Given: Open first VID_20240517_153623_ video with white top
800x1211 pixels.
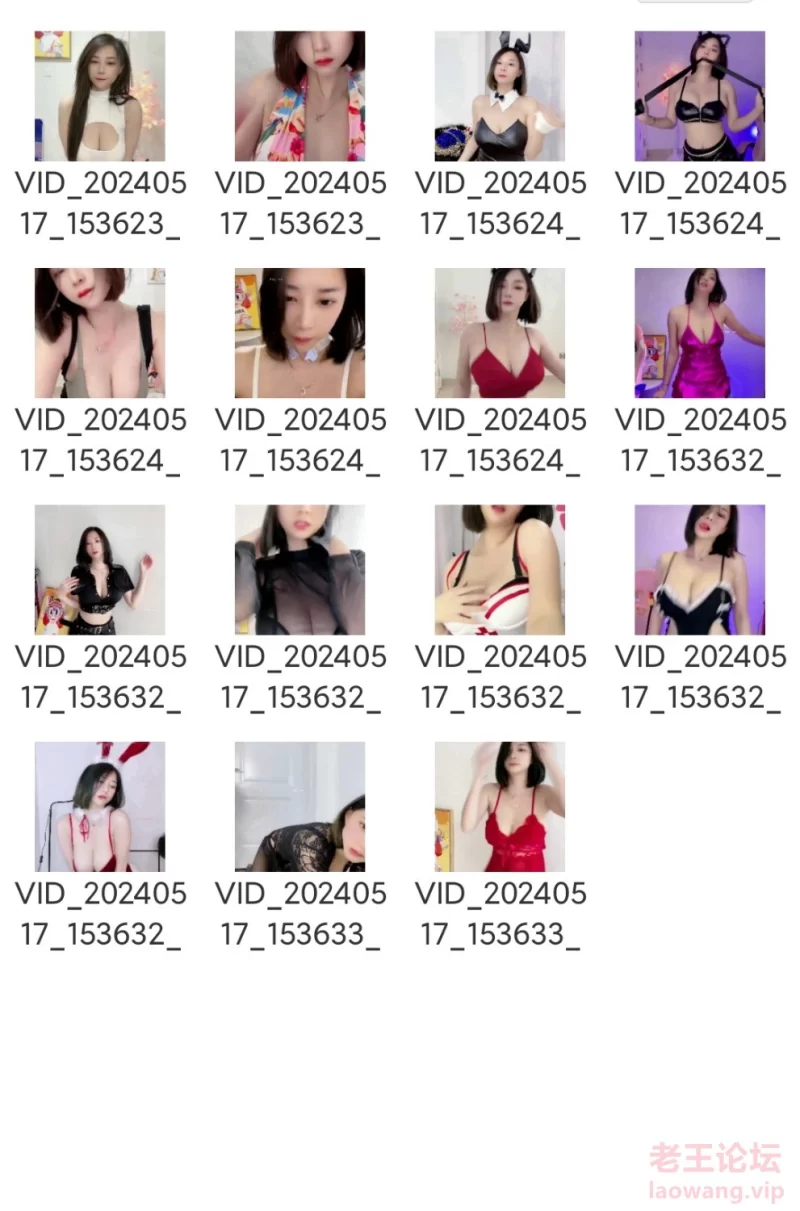Looking at the screenshot, I should tap(100, 96).
